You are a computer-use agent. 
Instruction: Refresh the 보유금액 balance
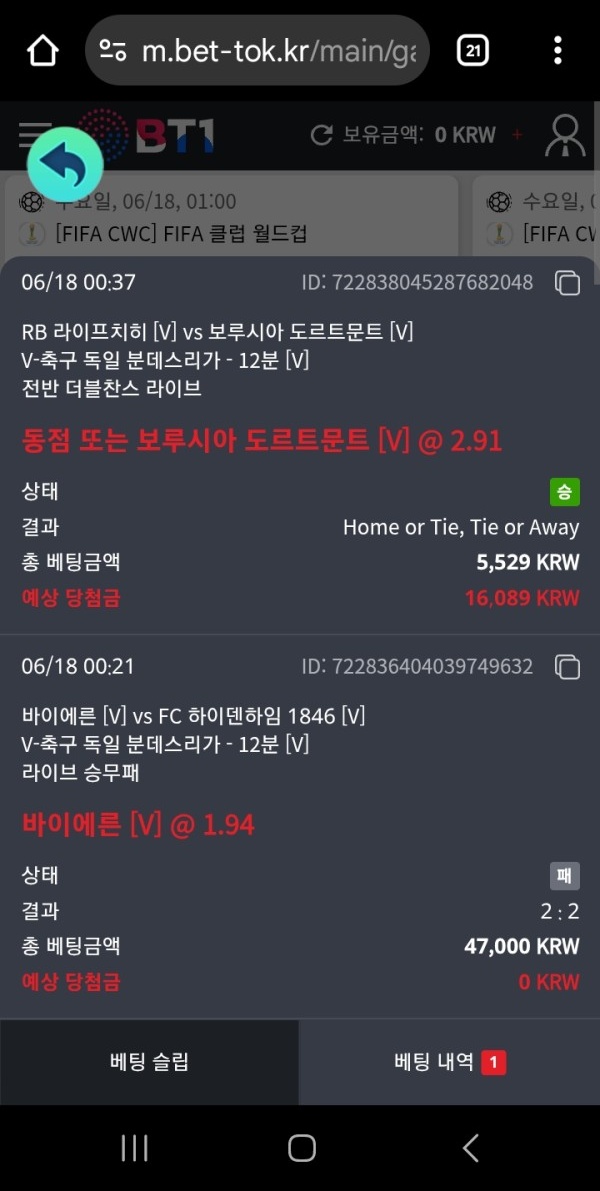[321, 135]
